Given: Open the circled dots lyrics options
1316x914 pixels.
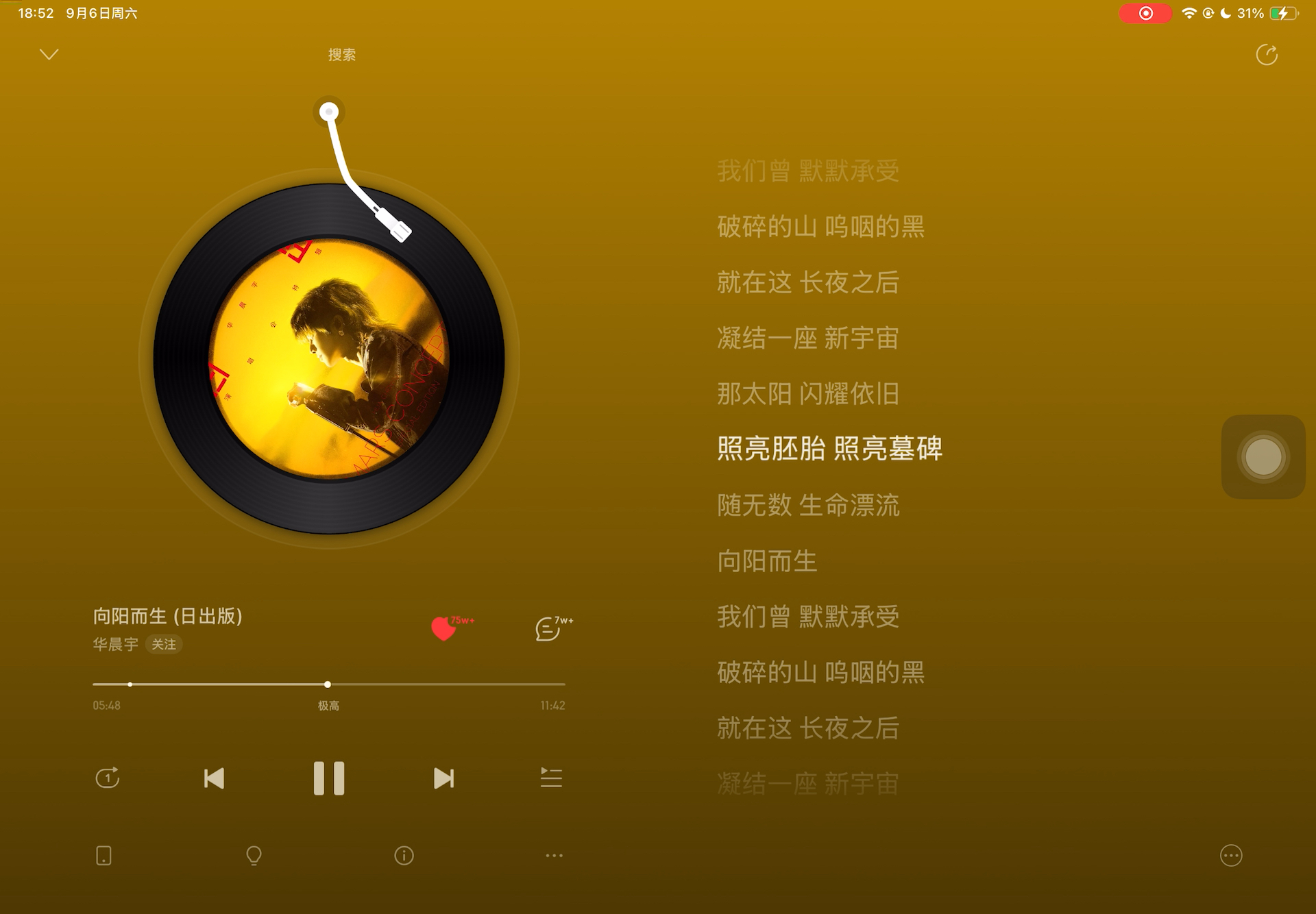Looking at the screenshot, I should [x=1231, y=855].
